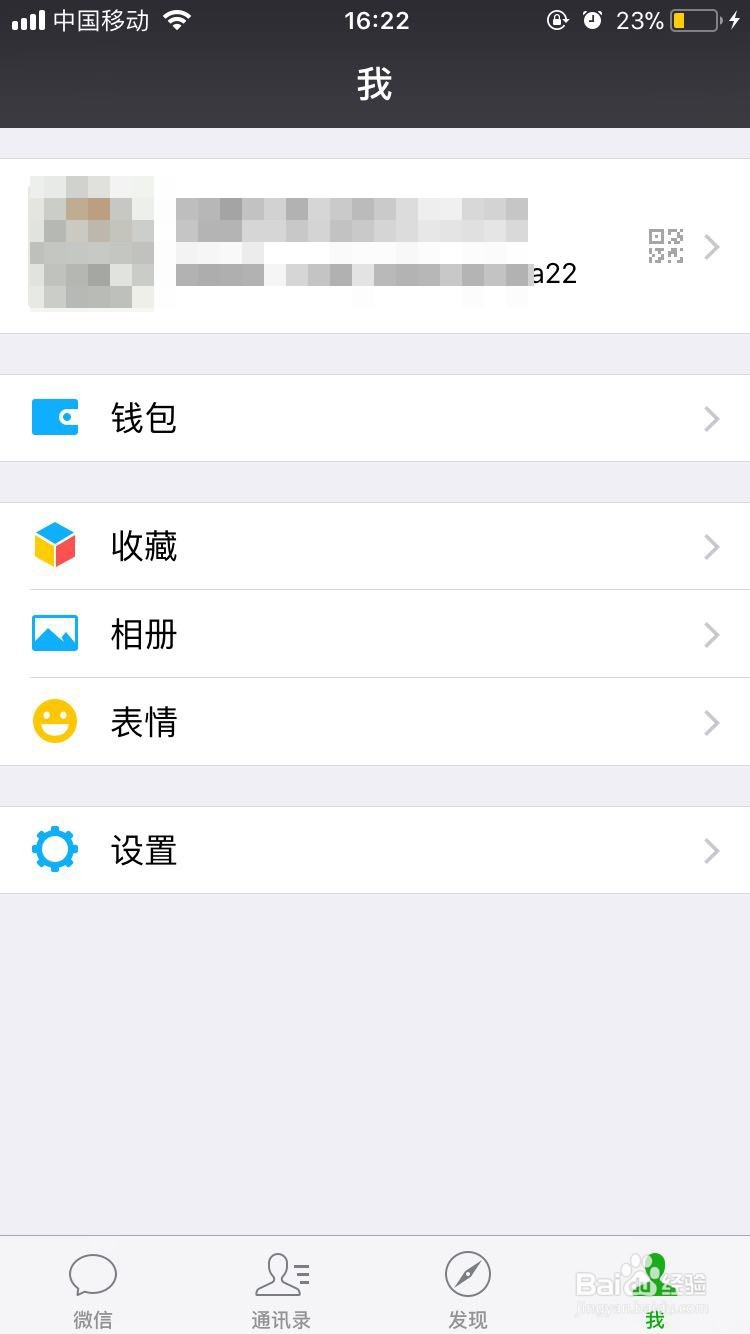Viewport: 750px width, 1334px height.
Task: Open the 表情 emoticons page
Action: click(x=144, y=722)
